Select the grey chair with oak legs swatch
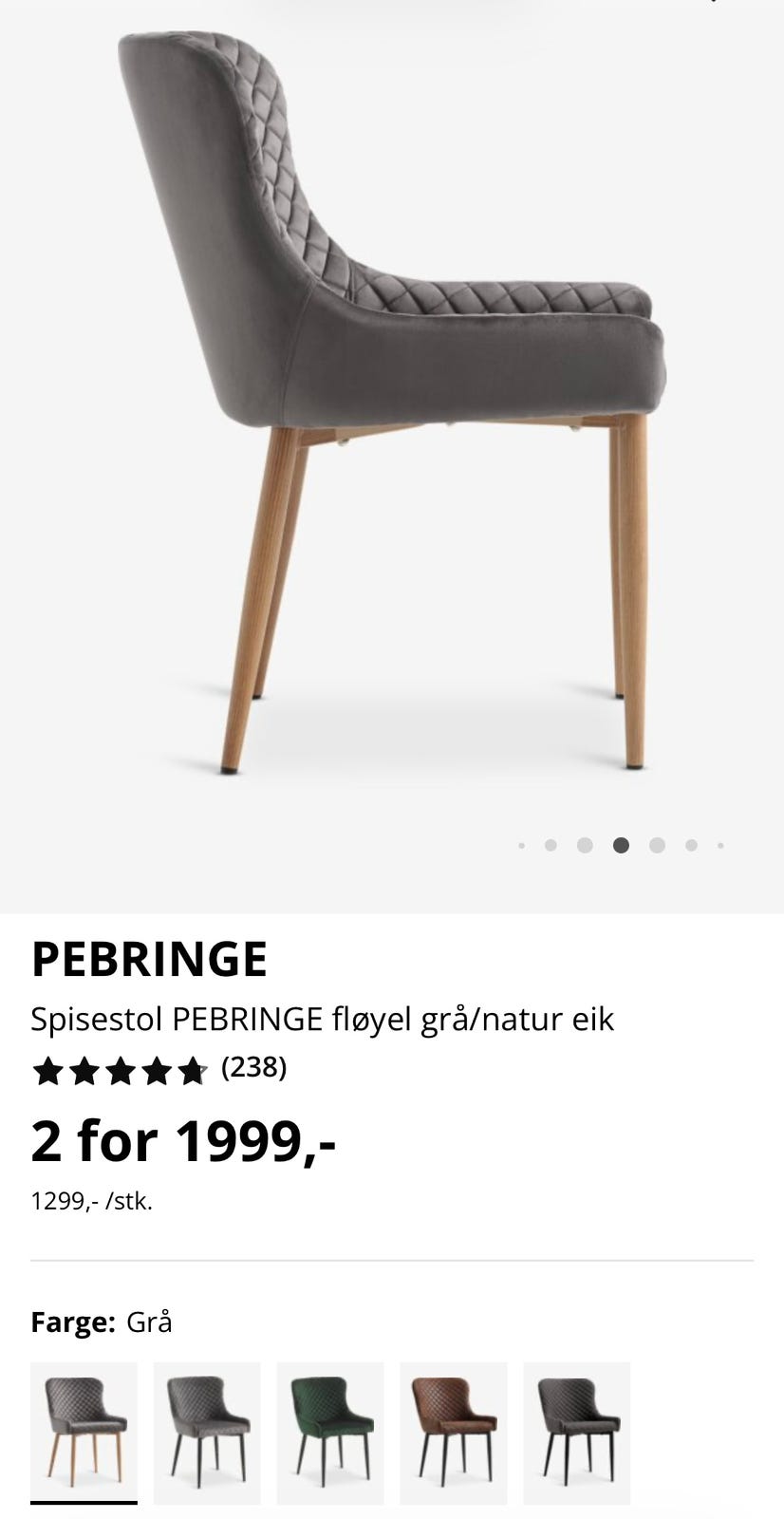The width and height of the screenshot is (784, 1519). [x=84, y=1432]
